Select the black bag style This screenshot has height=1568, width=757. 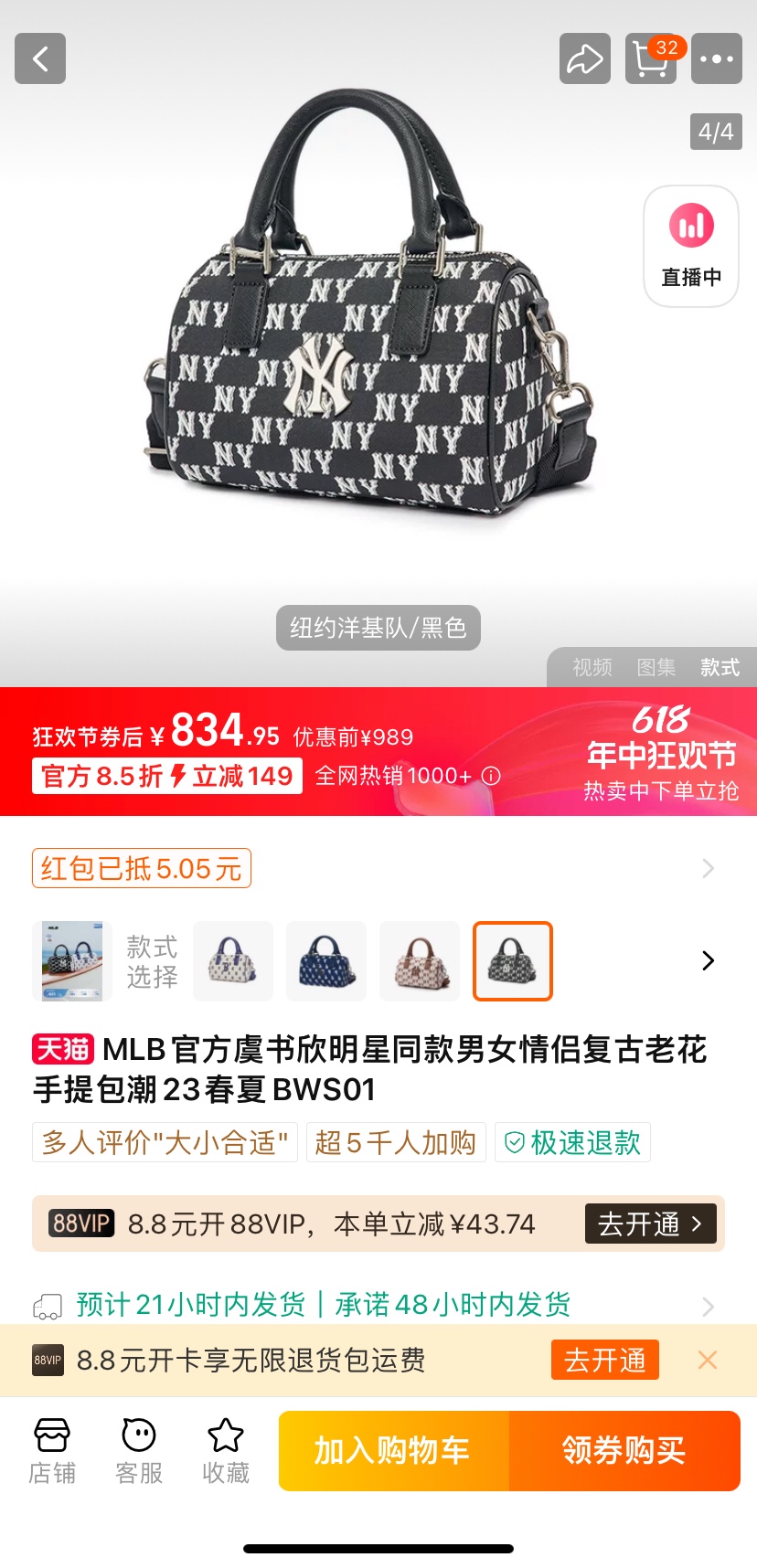coord(513,961)
